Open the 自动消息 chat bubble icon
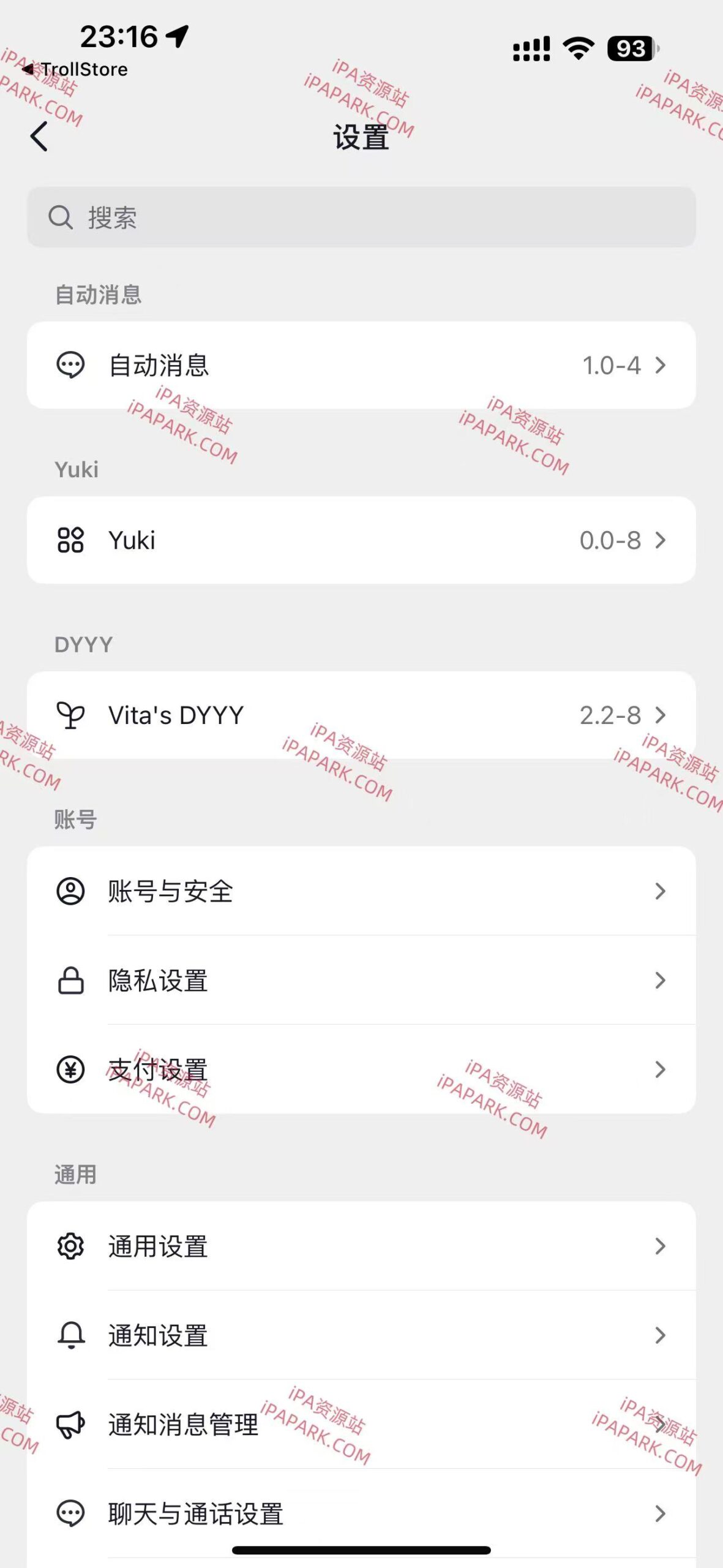Viewport: 723px width, 1568px height. (72, 366)
